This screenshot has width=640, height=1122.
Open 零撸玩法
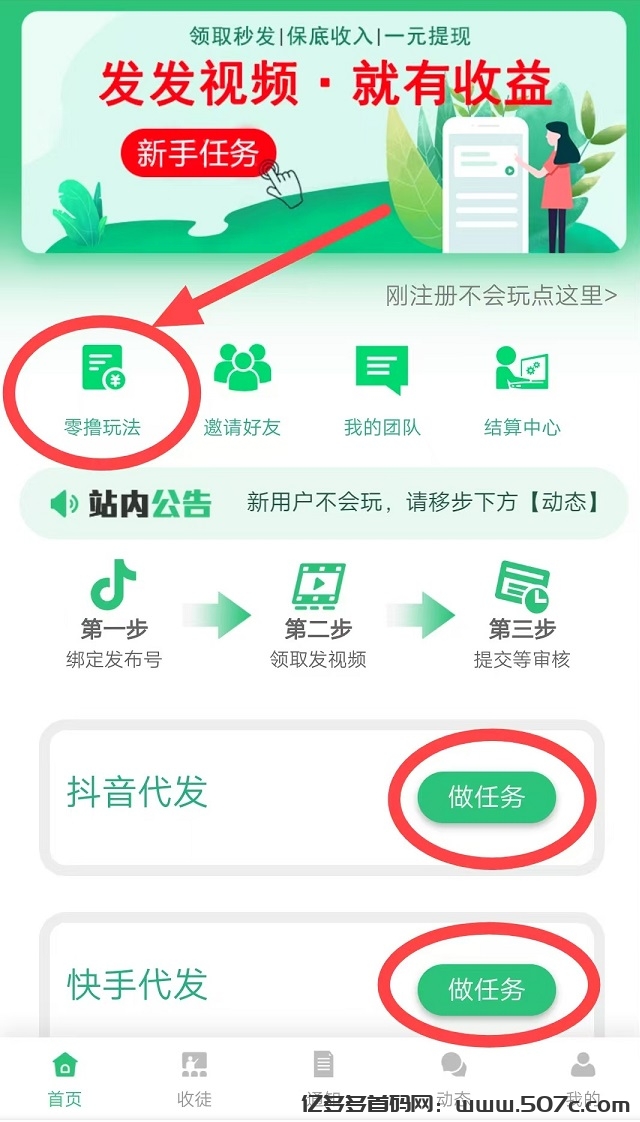[102, 389]
